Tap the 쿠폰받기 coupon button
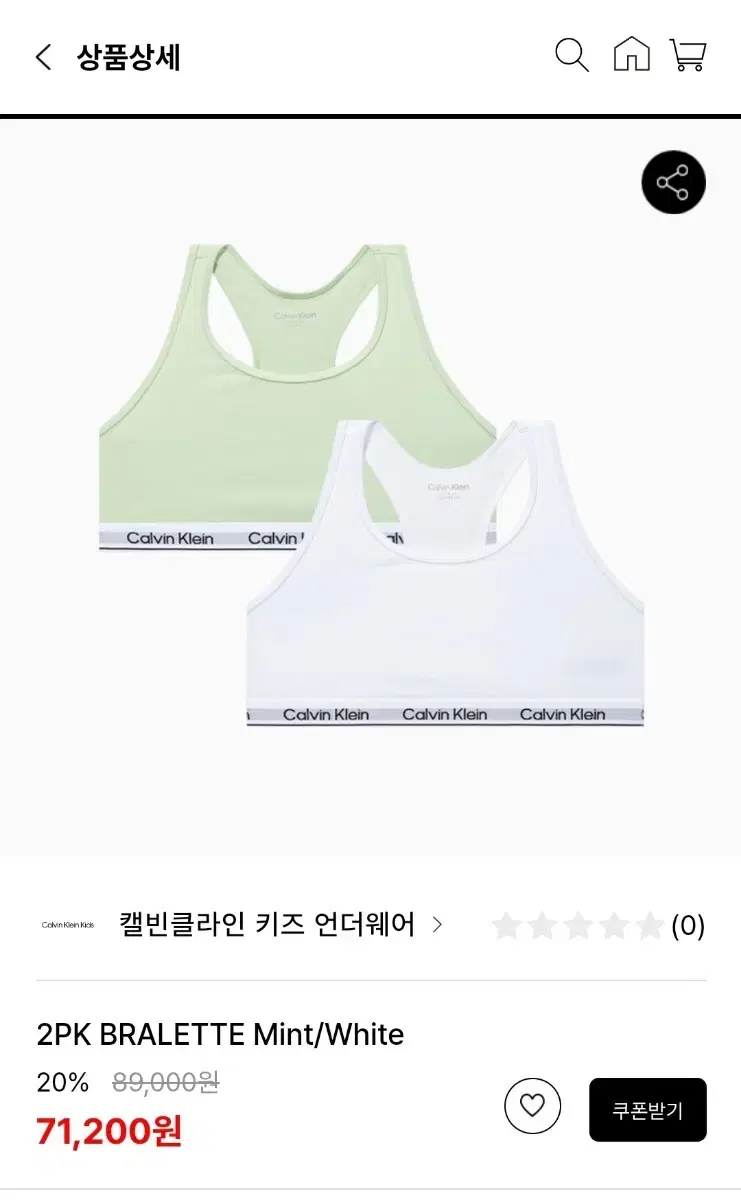Viewport: 741px width, 1200px height. (x=648, y=1110)
